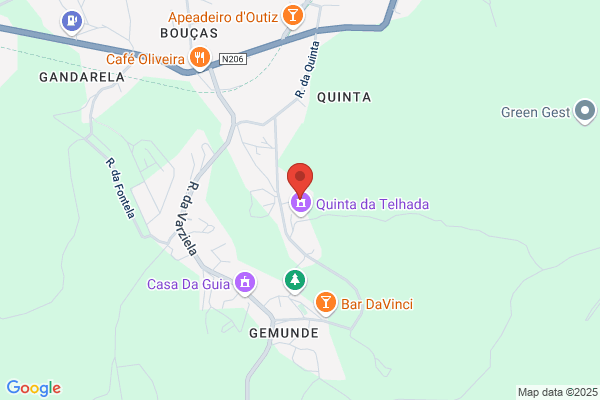
Task: Select the Bar DaVinci marker
Action: tap(326, 304)
